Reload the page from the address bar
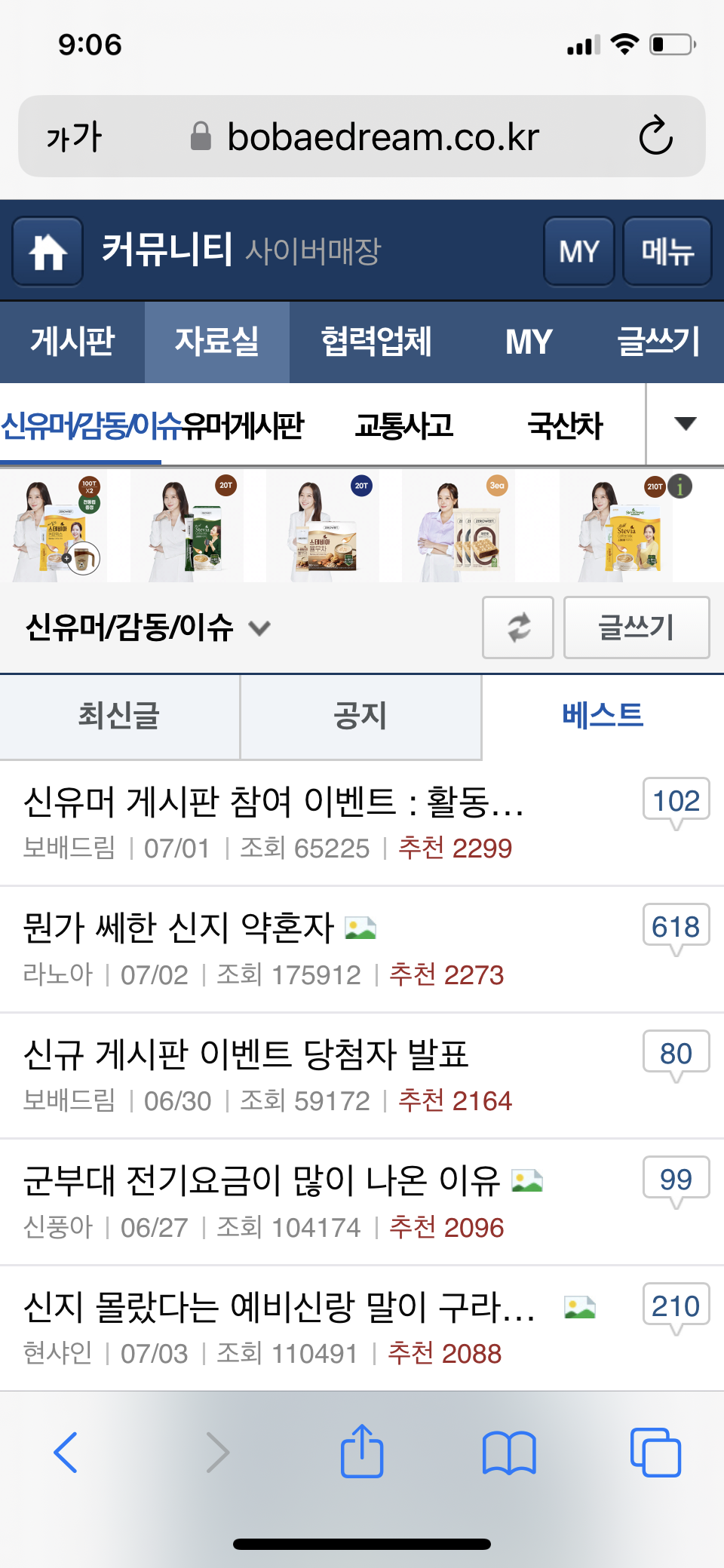724x1568 pixels. click(656, 136)
